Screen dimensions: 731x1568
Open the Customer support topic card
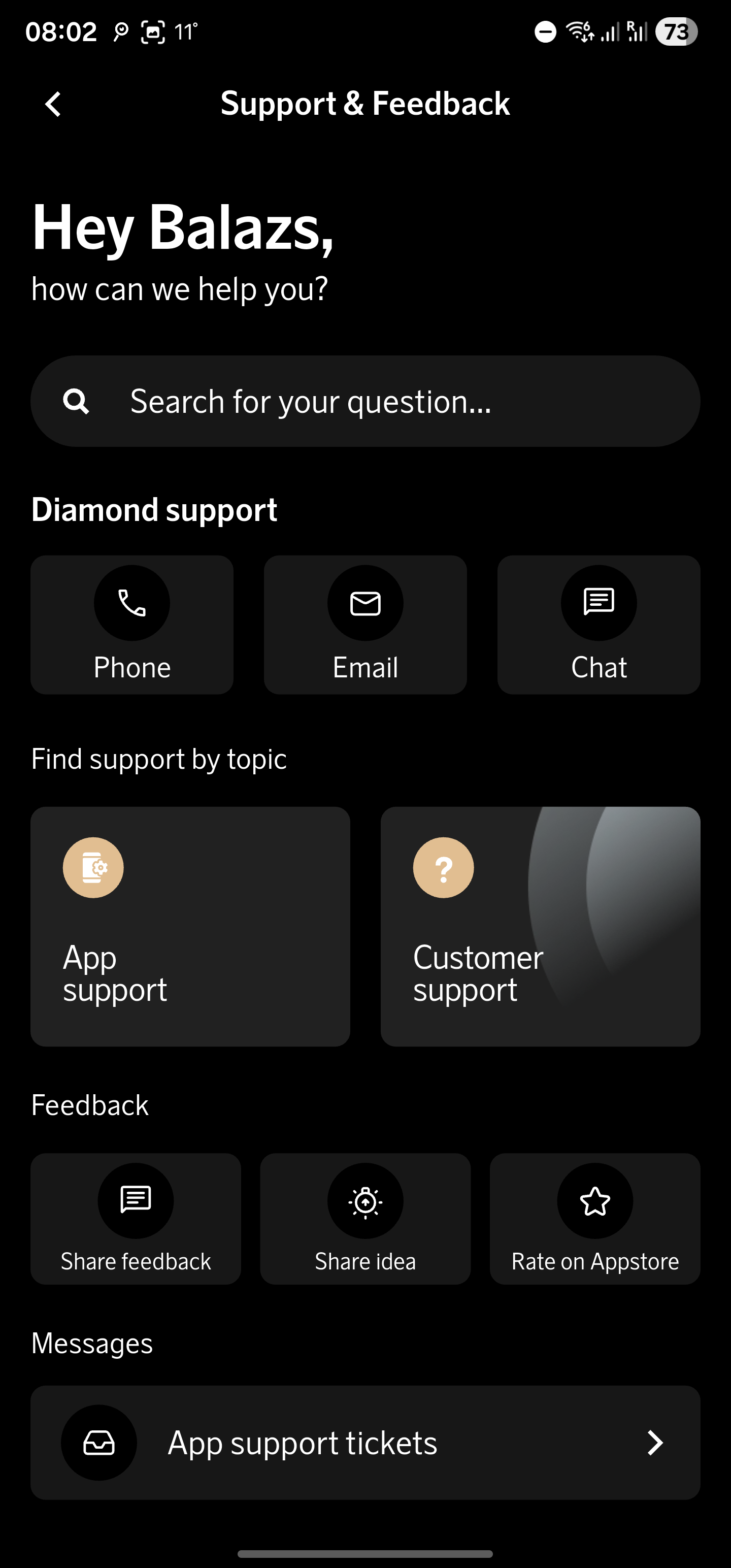pyautogui.click(x=540, y=926)
